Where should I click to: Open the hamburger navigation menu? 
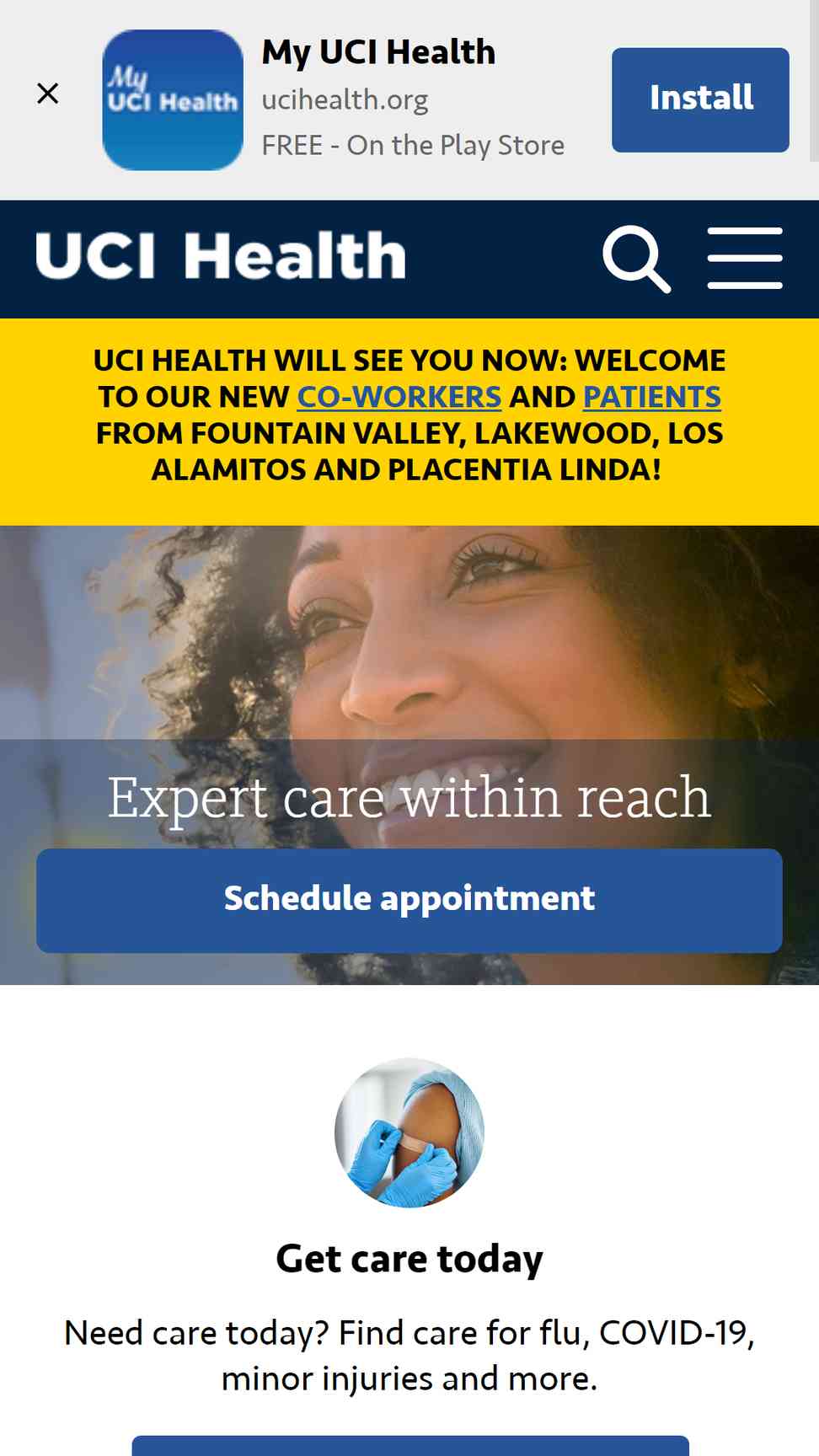745,259
